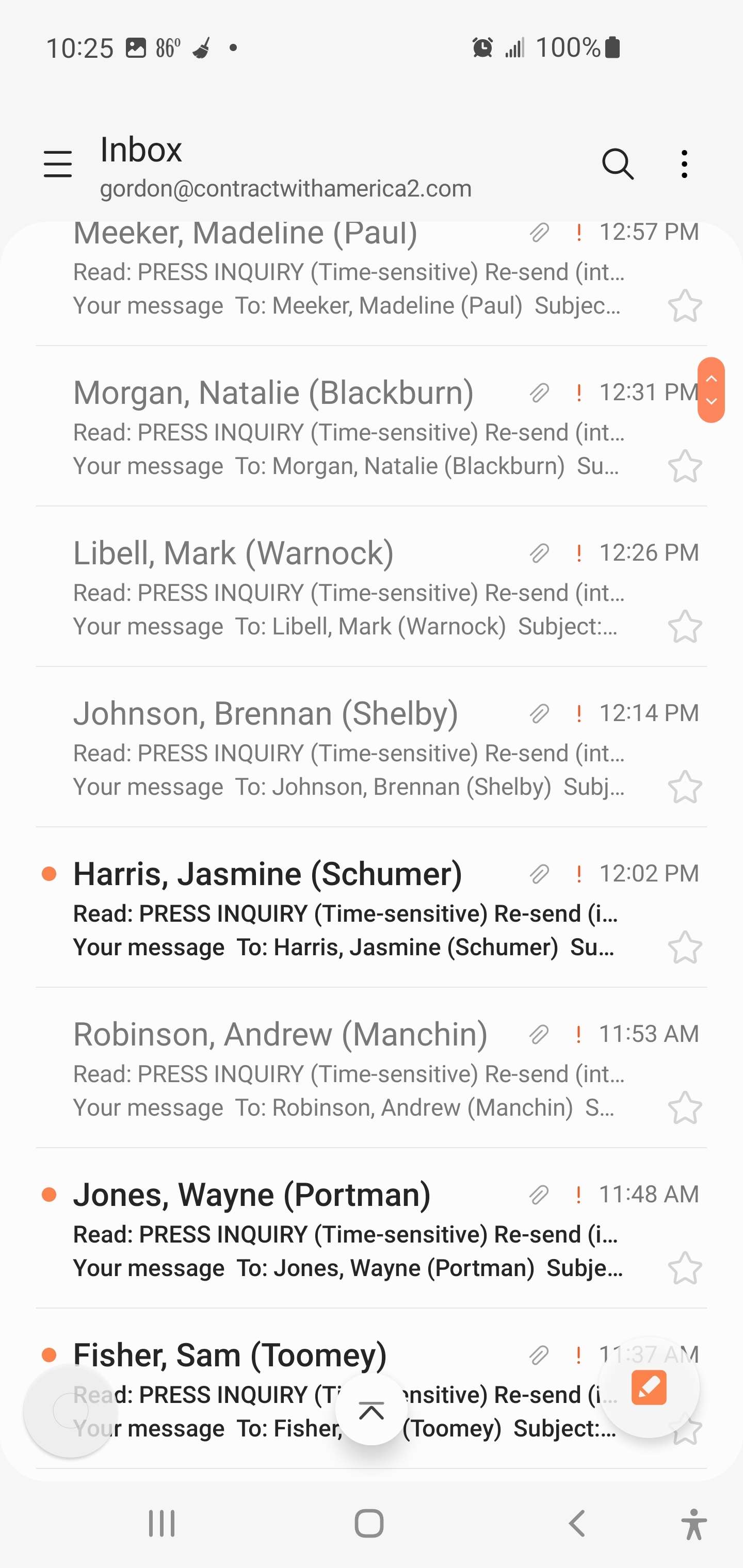Screen dimensions: 743x1568
Task: Star the Johnson, Brennan email
Action: [x=685, y=787]
